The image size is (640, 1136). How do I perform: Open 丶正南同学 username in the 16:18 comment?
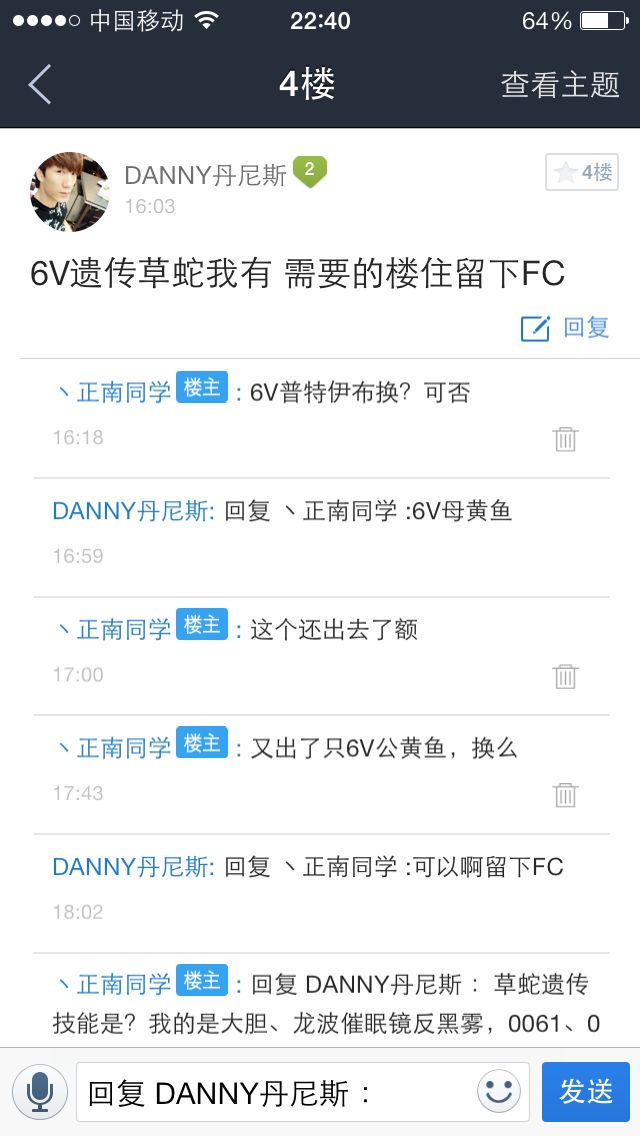114,393
